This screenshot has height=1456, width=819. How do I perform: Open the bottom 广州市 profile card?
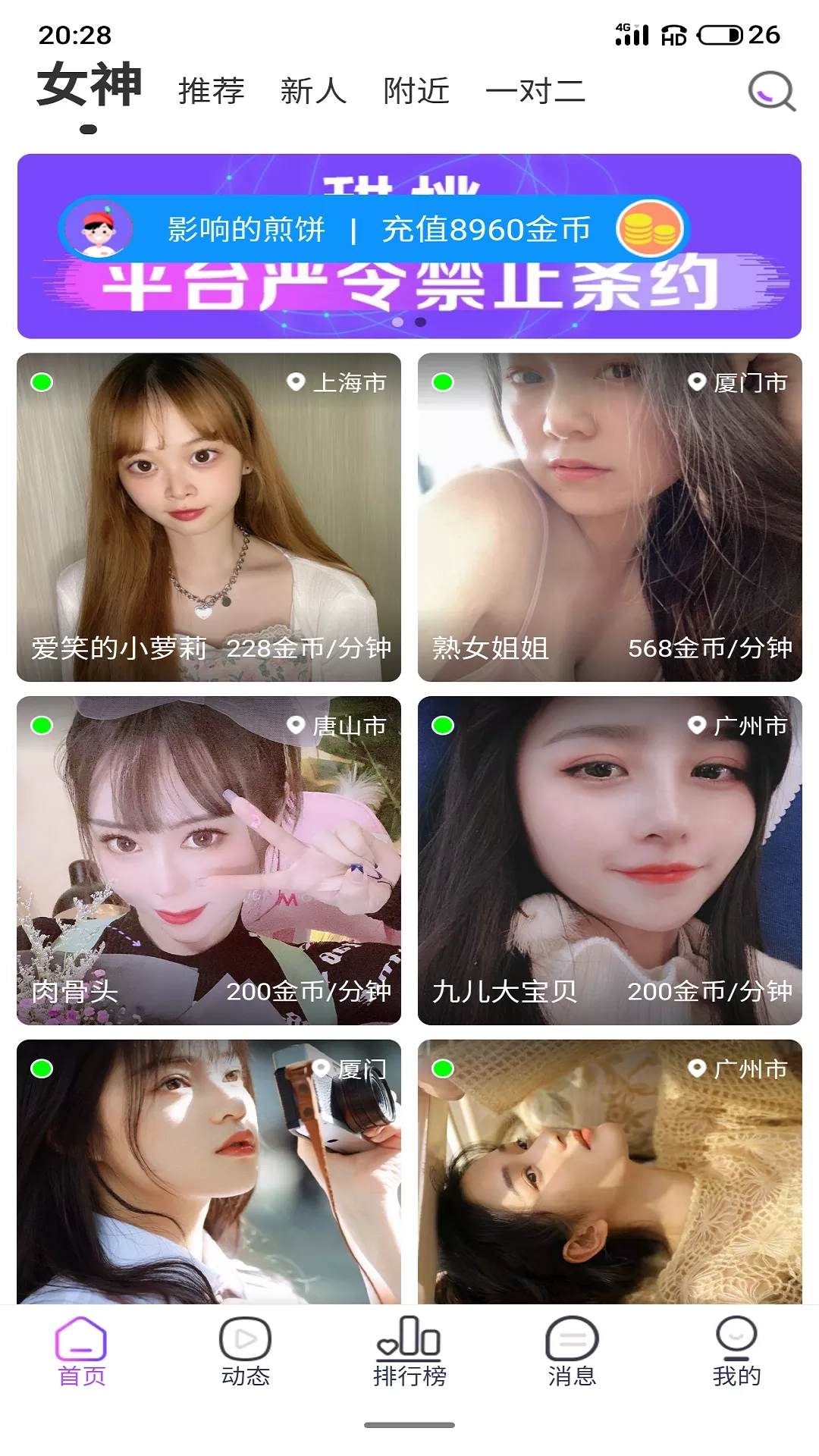(610, 1172)
